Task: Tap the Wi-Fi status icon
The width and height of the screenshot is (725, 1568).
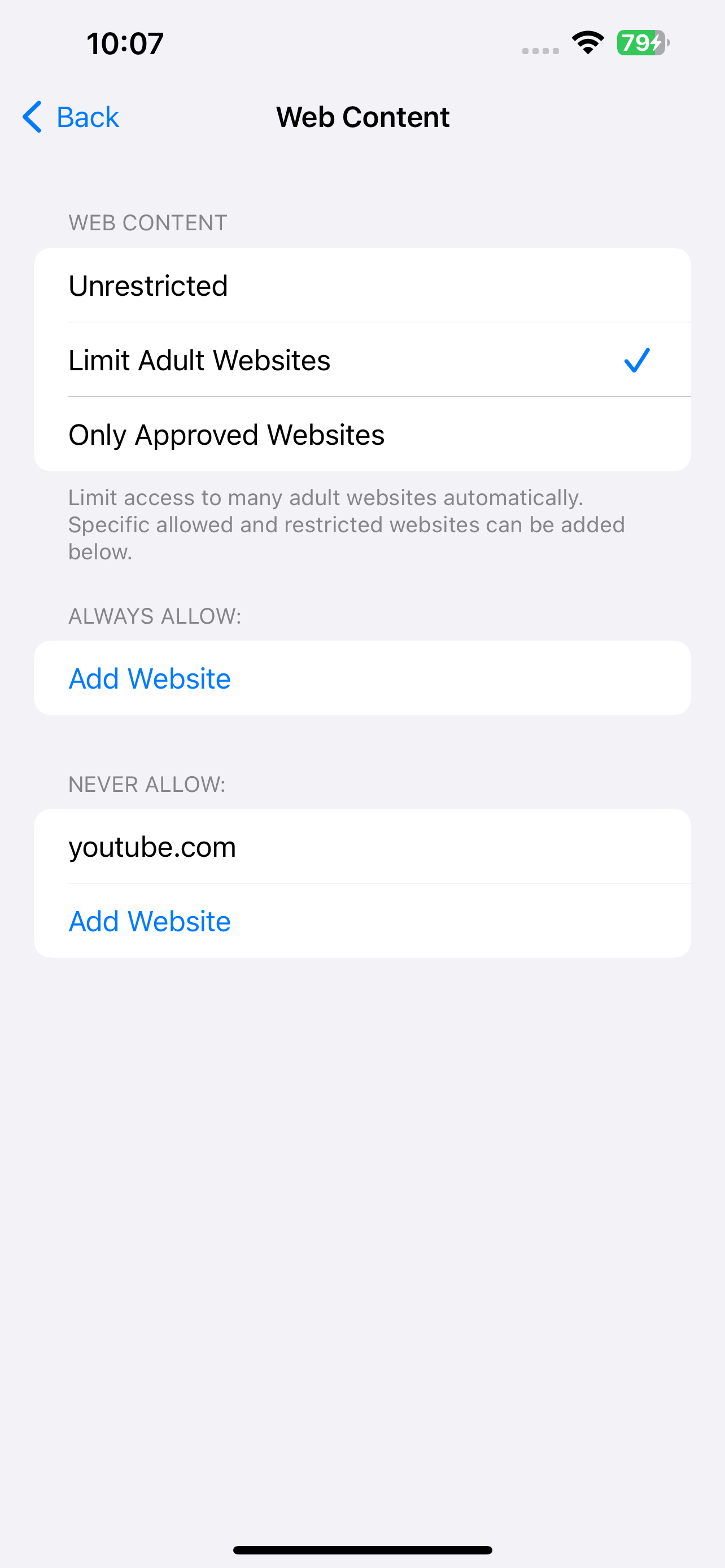Action: [586, 42]
